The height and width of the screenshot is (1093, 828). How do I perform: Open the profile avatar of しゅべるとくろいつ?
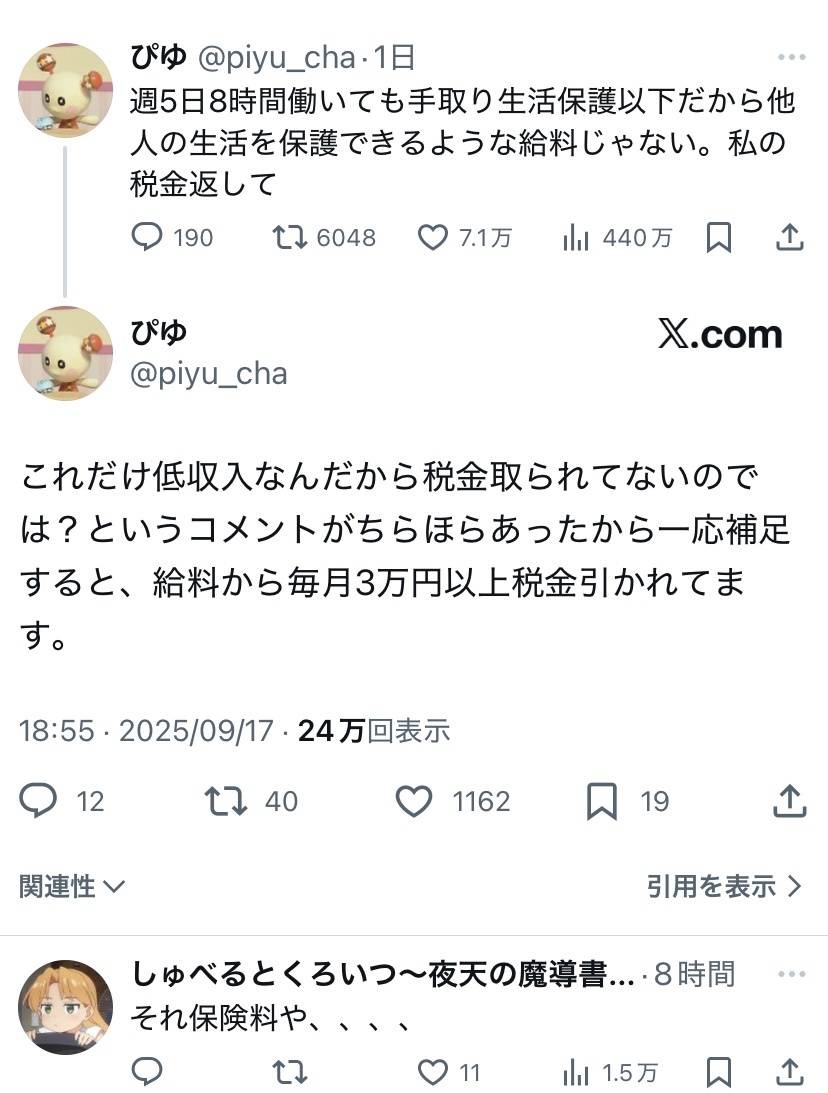[x=65, y=1007]
